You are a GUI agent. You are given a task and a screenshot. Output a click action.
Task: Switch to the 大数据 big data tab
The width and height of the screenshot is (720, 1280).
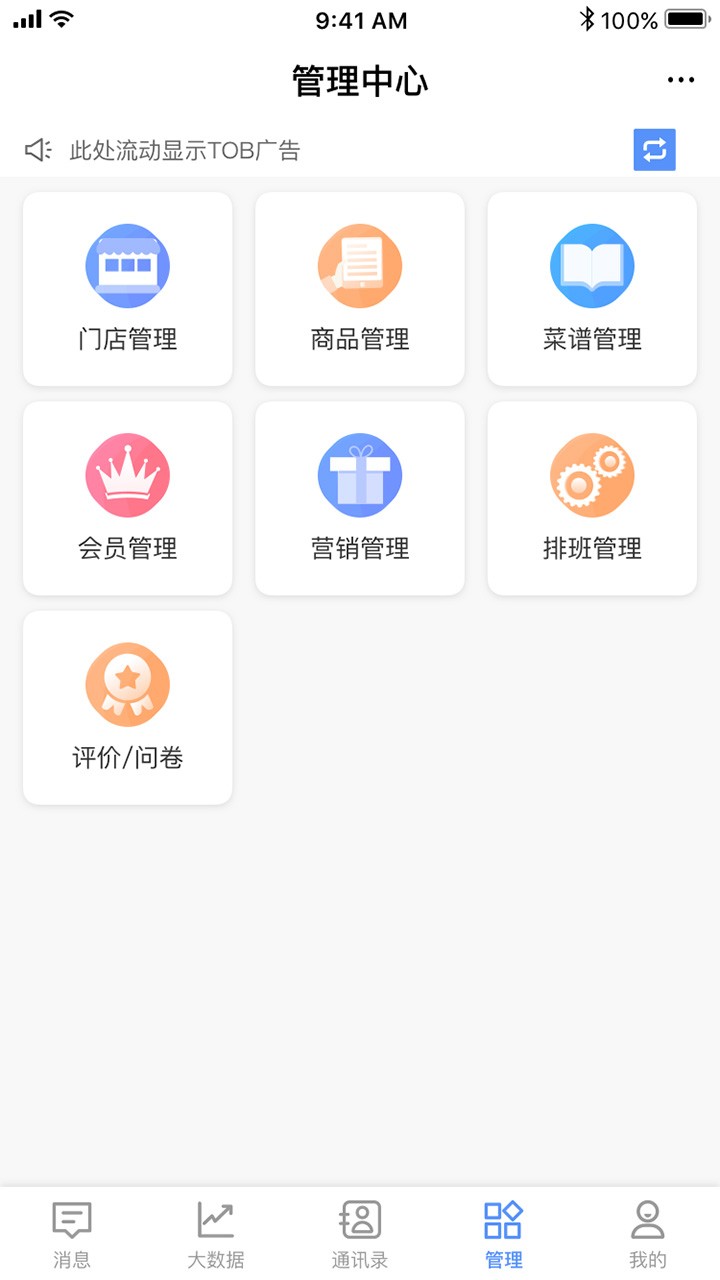click(215, 1232)
